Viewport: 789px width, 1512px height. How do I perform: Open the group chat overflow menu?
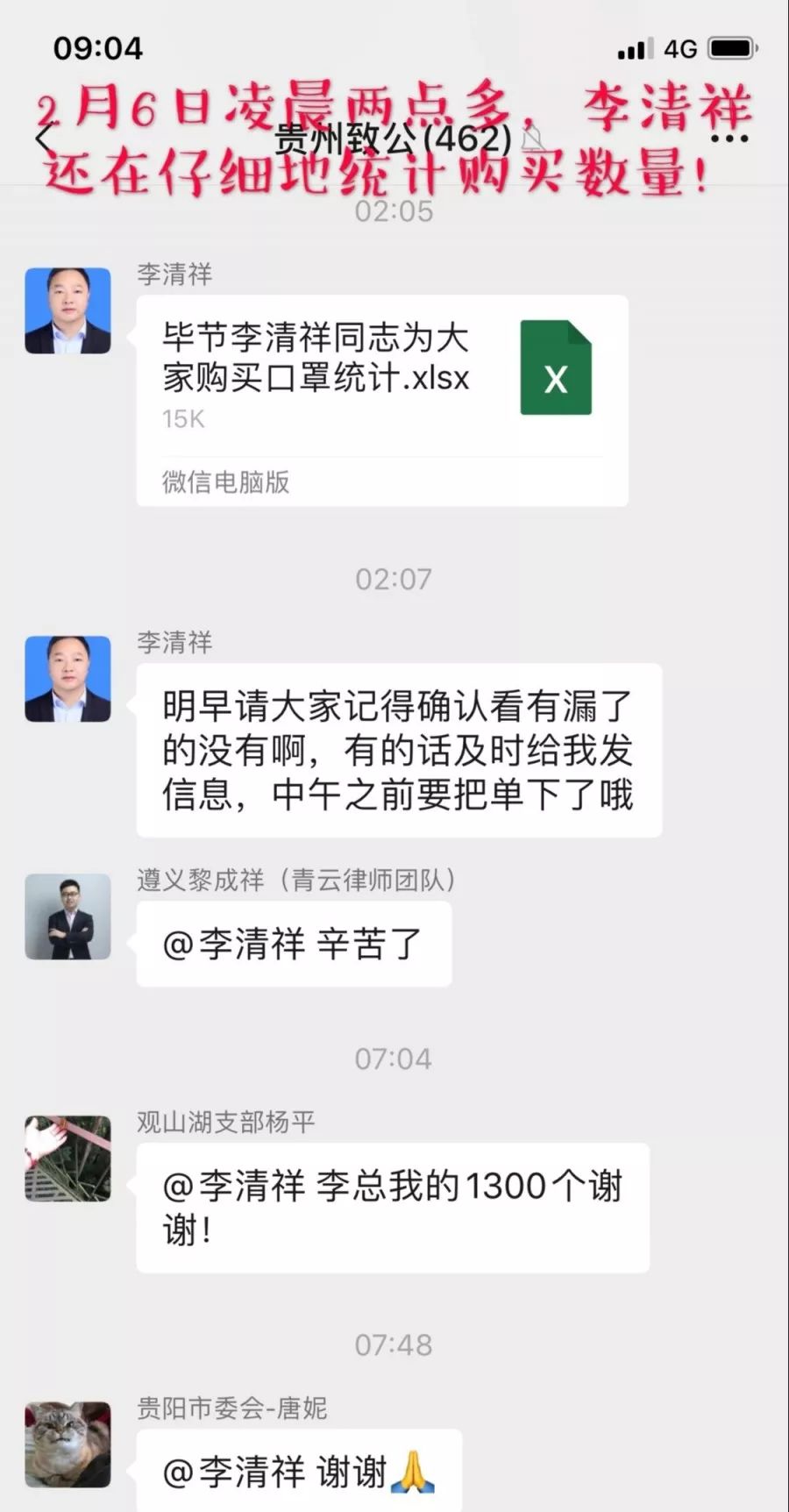(x=729, y=139)
